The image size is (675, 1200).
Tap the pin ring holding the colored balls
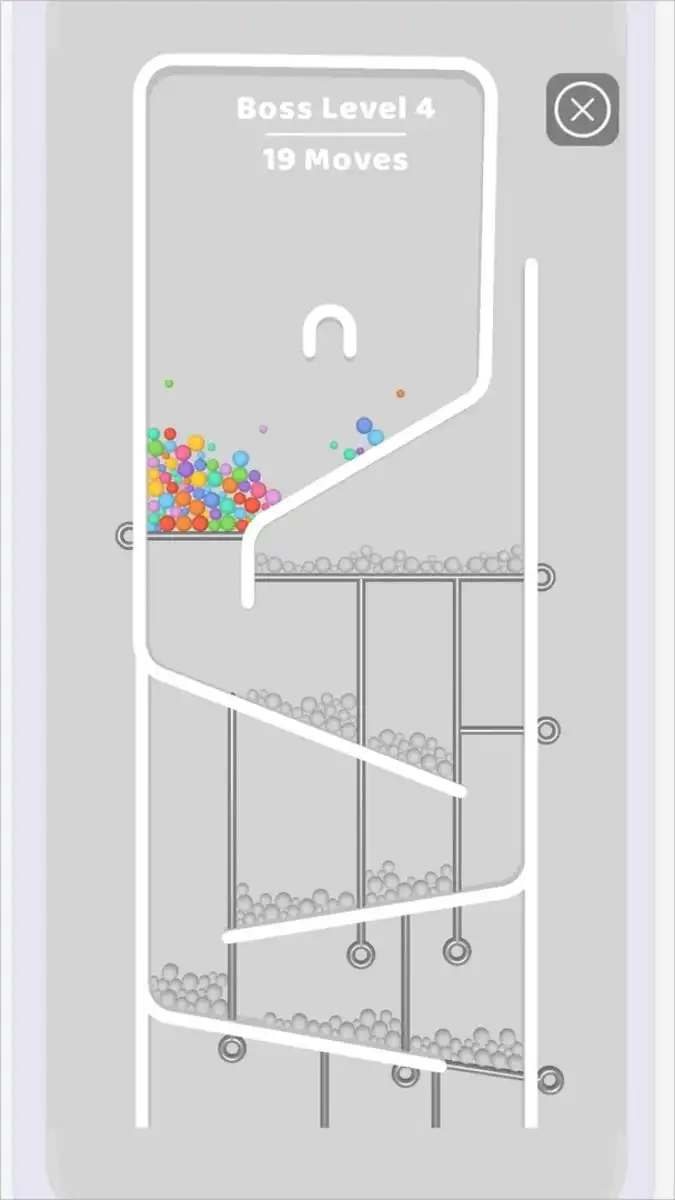coord(126,536)
